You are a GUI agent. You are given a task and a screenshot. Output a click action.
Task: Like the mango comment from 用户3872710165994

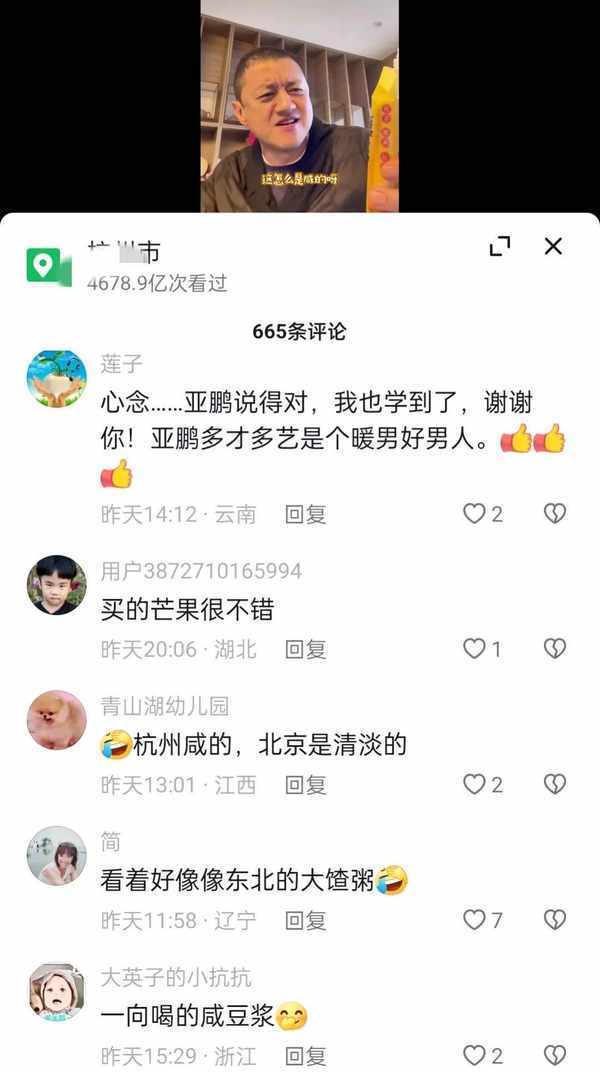pos(474,649)
